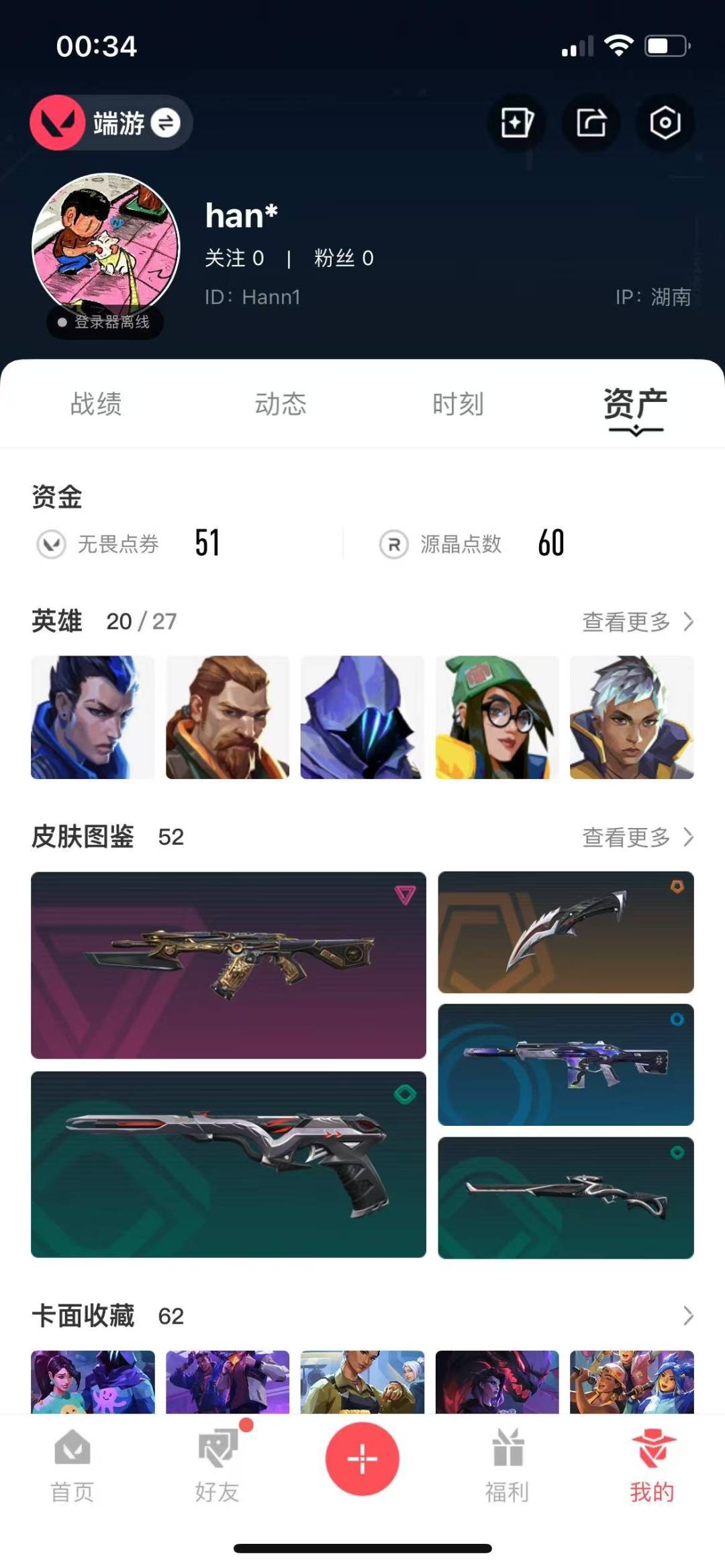Open the curved knife skin card
The image size is (725, 1568).
click(566, 932)
